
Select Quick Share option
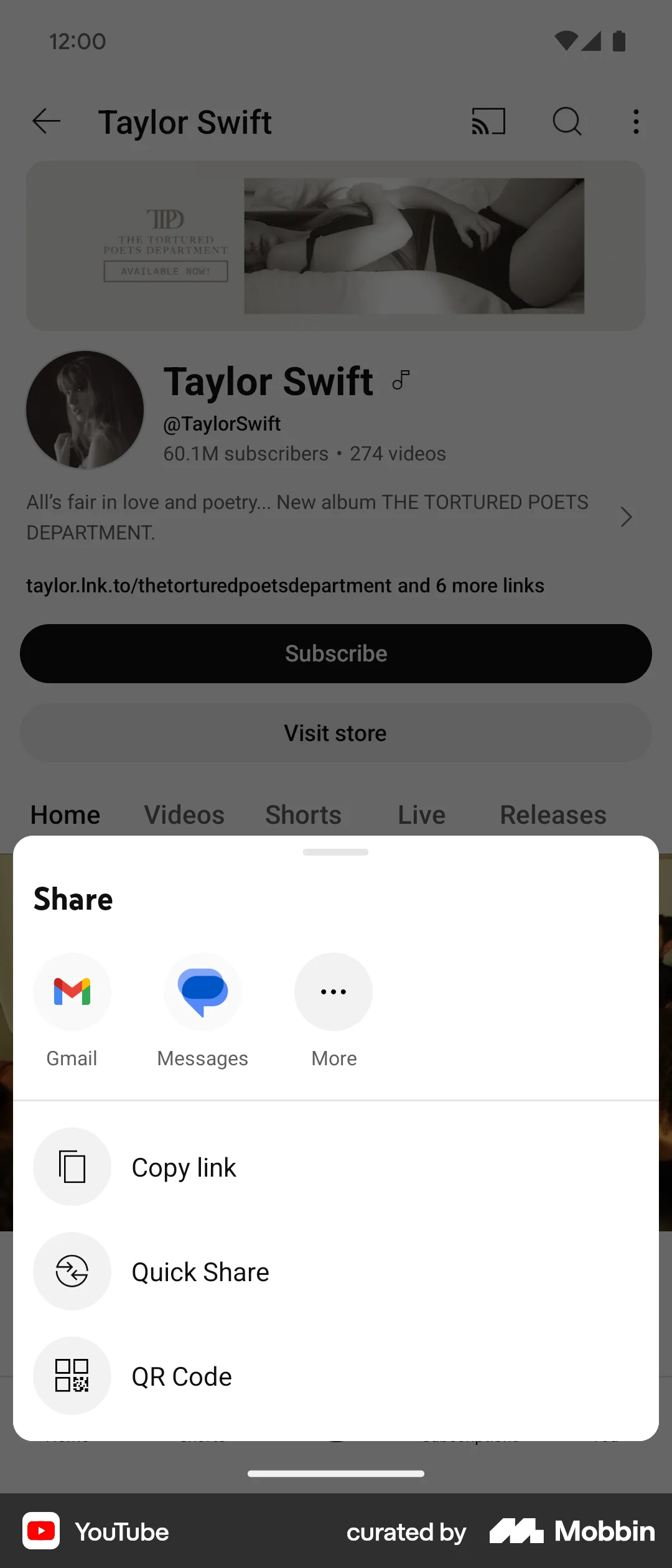pyautogui.click(x=200, y=1271)
